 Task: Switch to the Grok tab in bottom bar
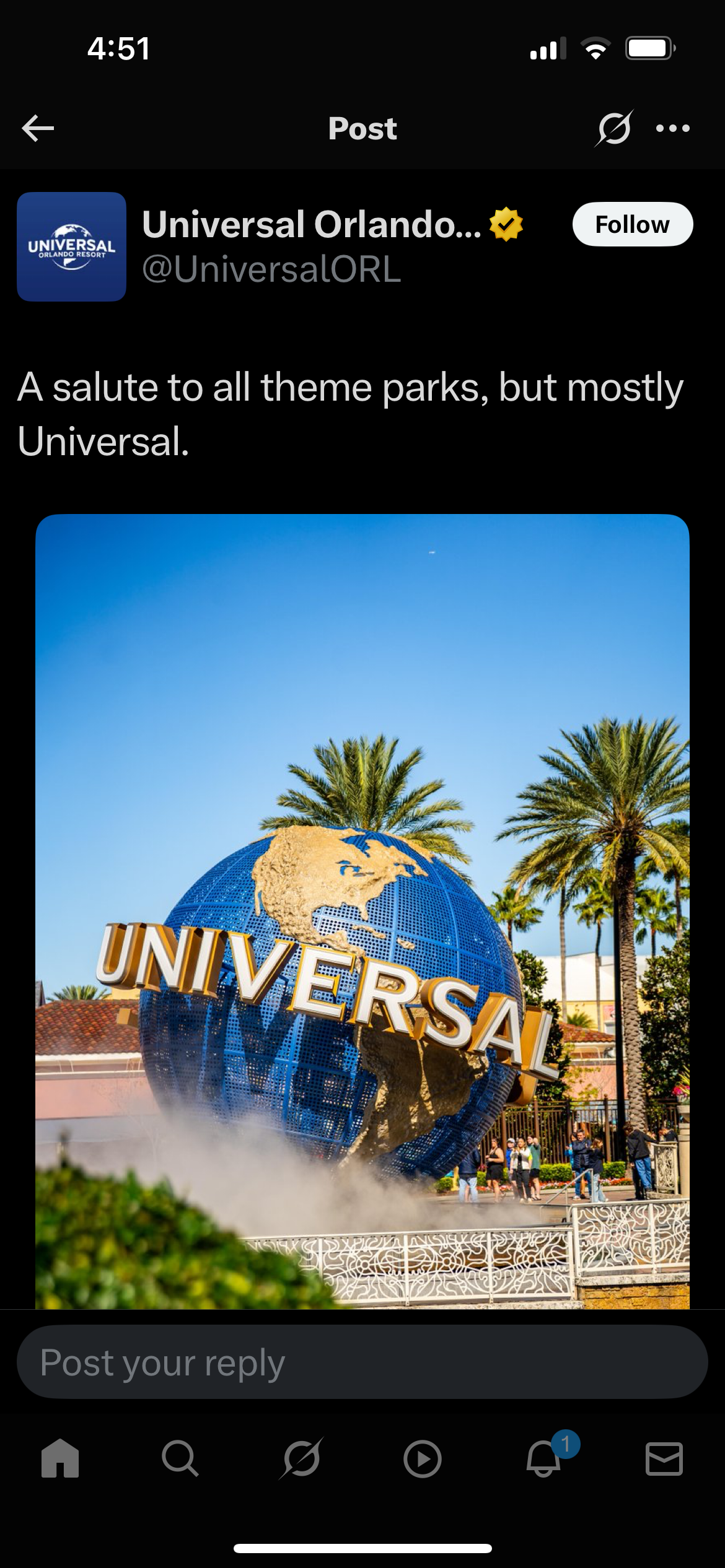click(301, 1459)
